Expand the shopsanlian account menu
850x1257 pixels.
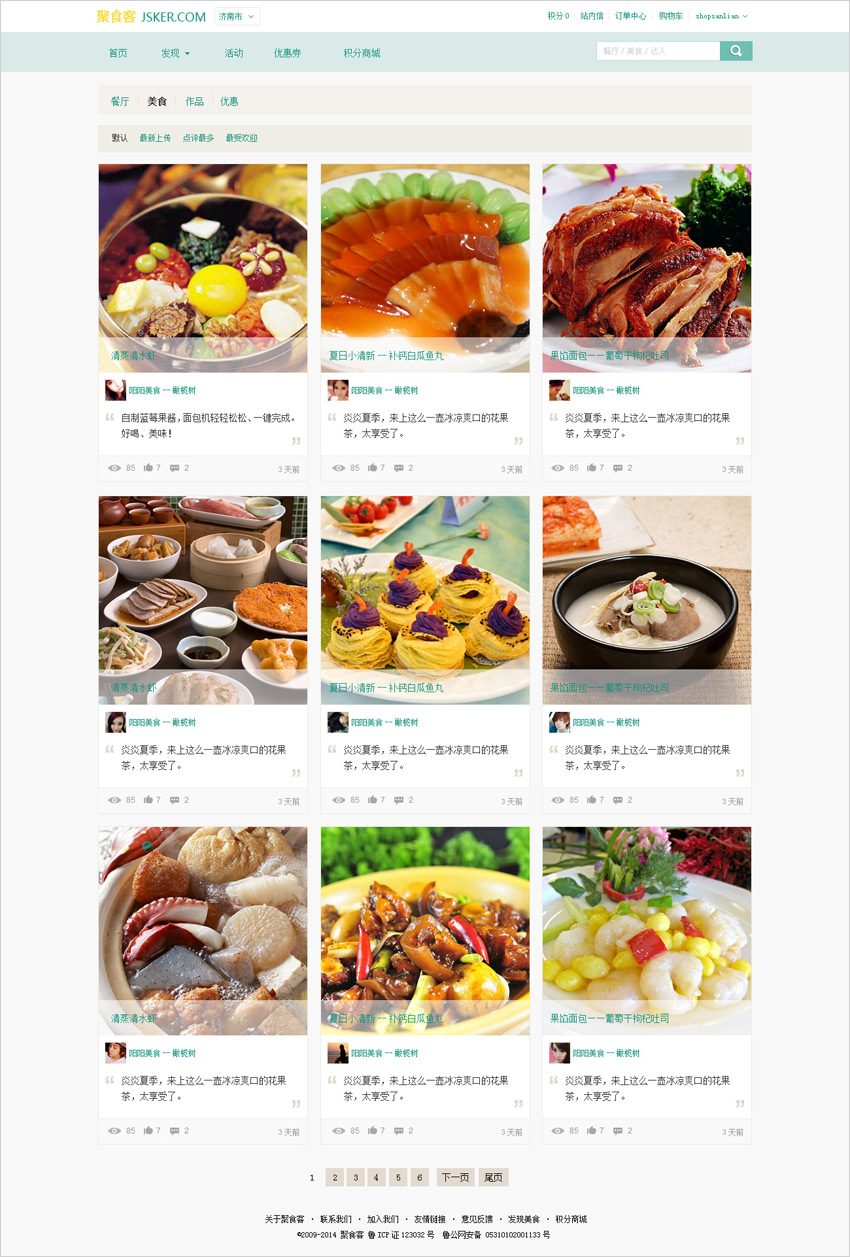point(721,16)
